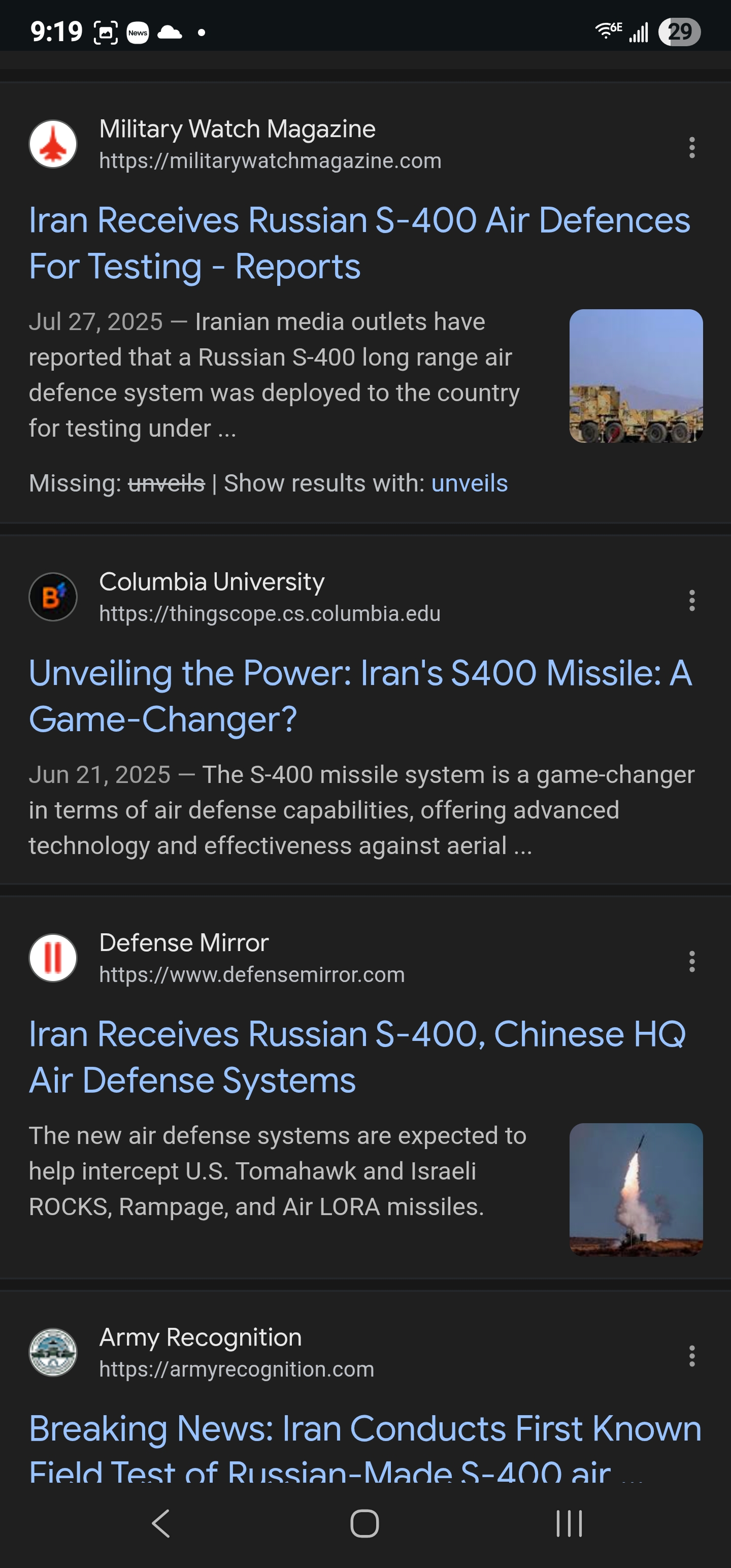Open 'Iran Receives Russian S-400 Air Defences' article

(x=359, y=243)
